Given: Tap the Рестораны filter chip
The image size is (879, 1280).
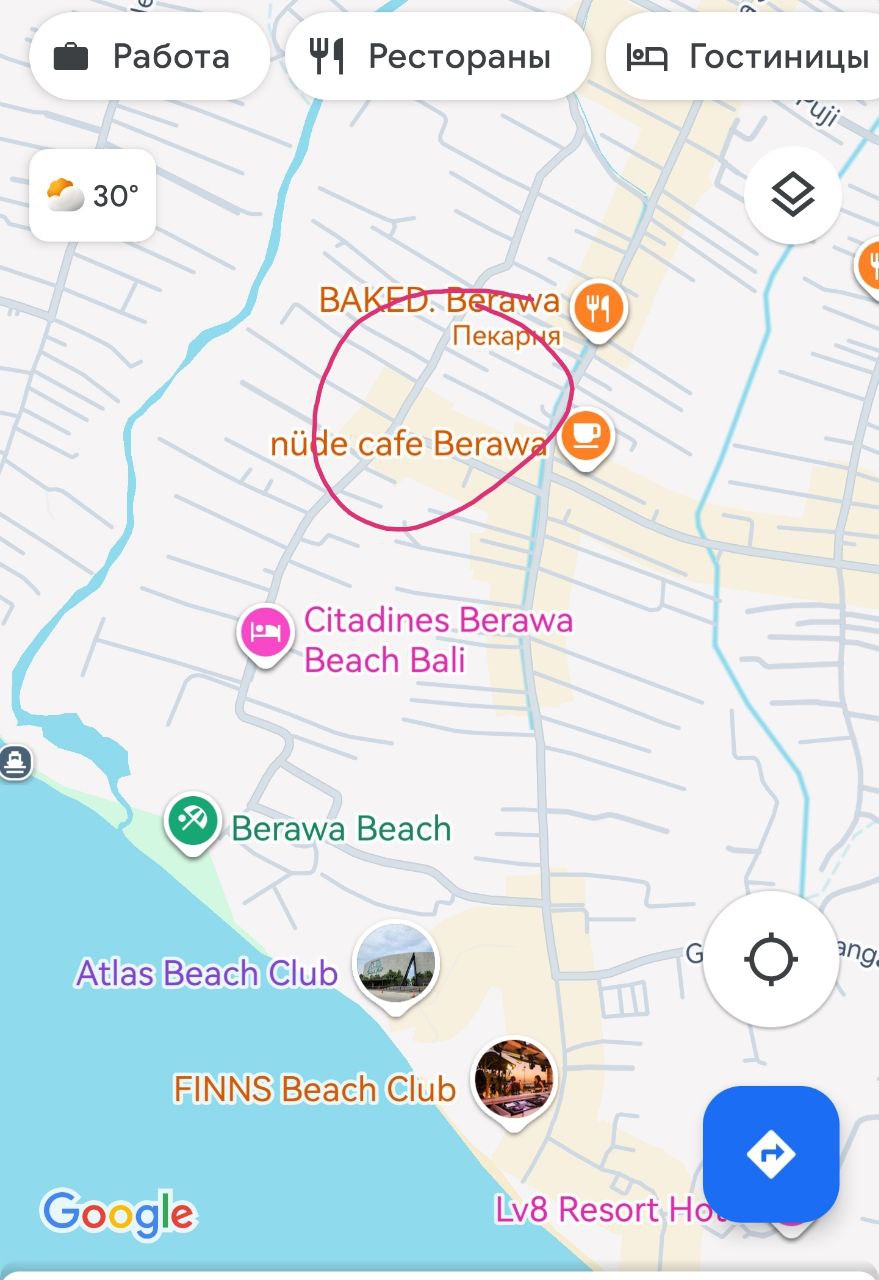Looking at the screenshot, I should click(x=436, y=57).
